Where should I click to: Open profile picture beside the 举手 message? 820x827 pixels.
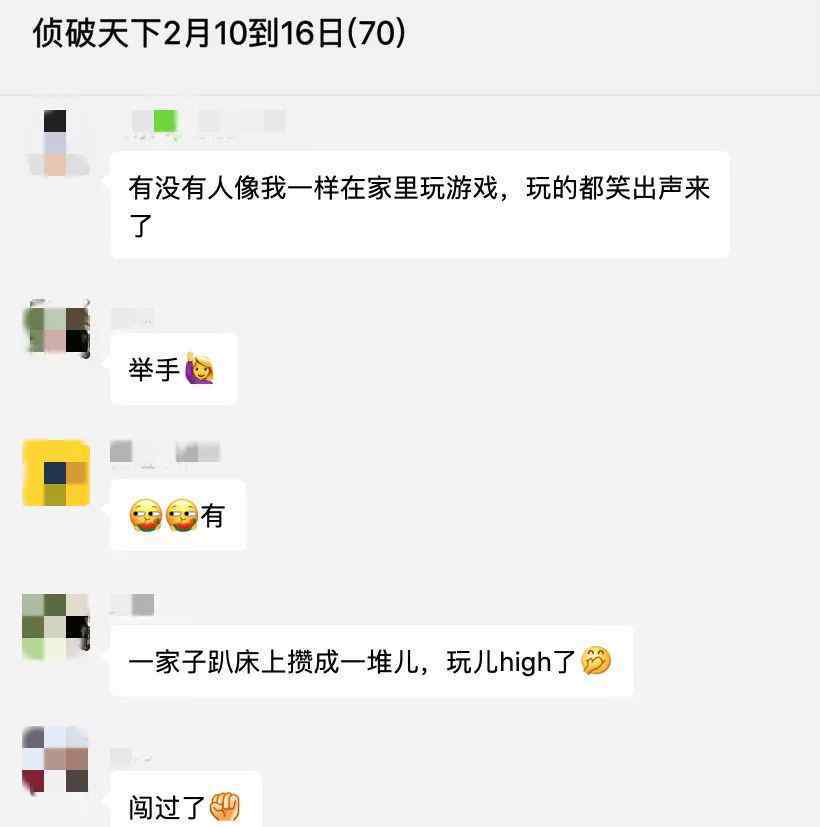pos(56,329)
